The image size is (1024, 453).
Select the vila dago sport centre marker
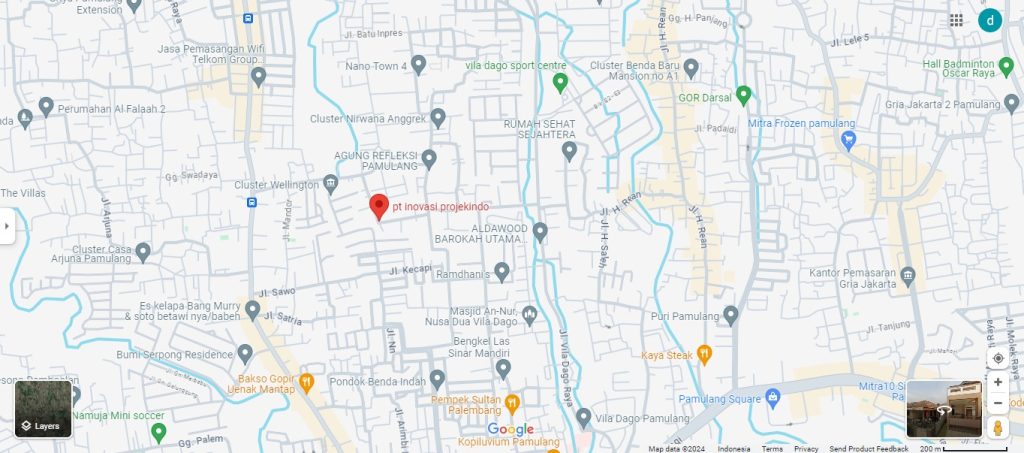[560, 82]
